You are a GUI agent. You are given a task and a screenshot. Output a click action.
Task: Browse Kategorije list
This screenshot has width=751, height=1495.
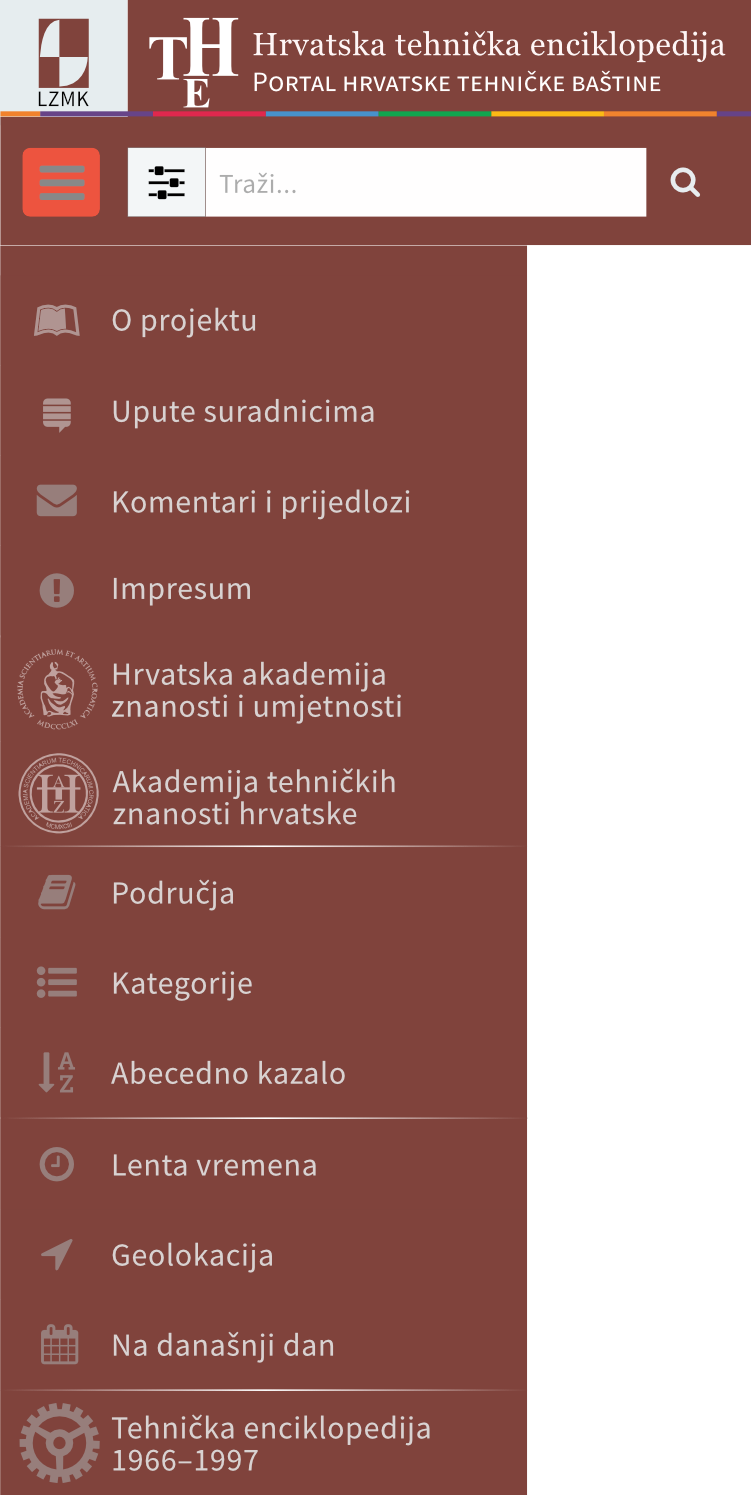tap(182, 984)
